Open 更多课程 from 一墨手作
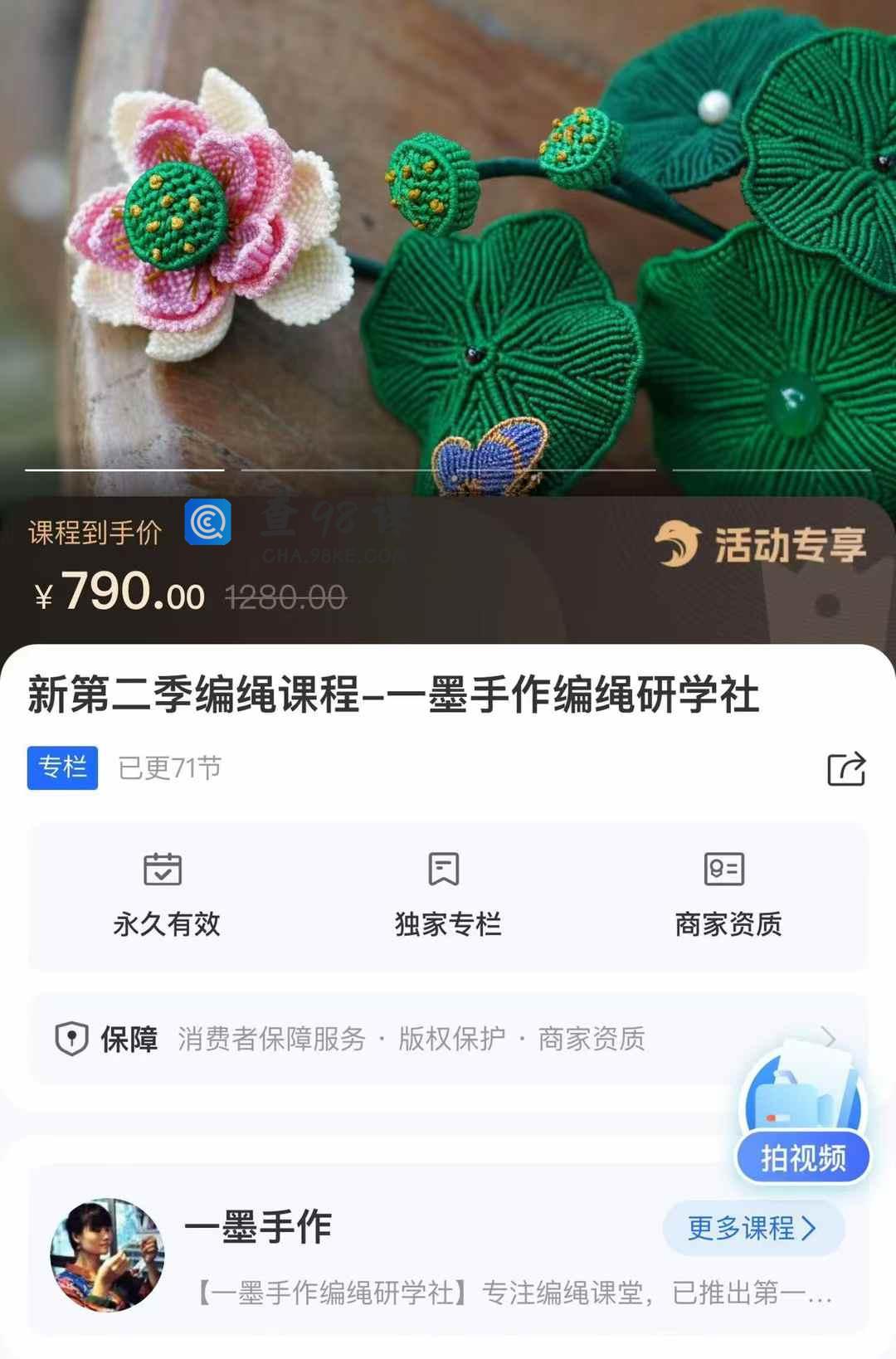896x1359 pixels. click(x=752, y=1228)
